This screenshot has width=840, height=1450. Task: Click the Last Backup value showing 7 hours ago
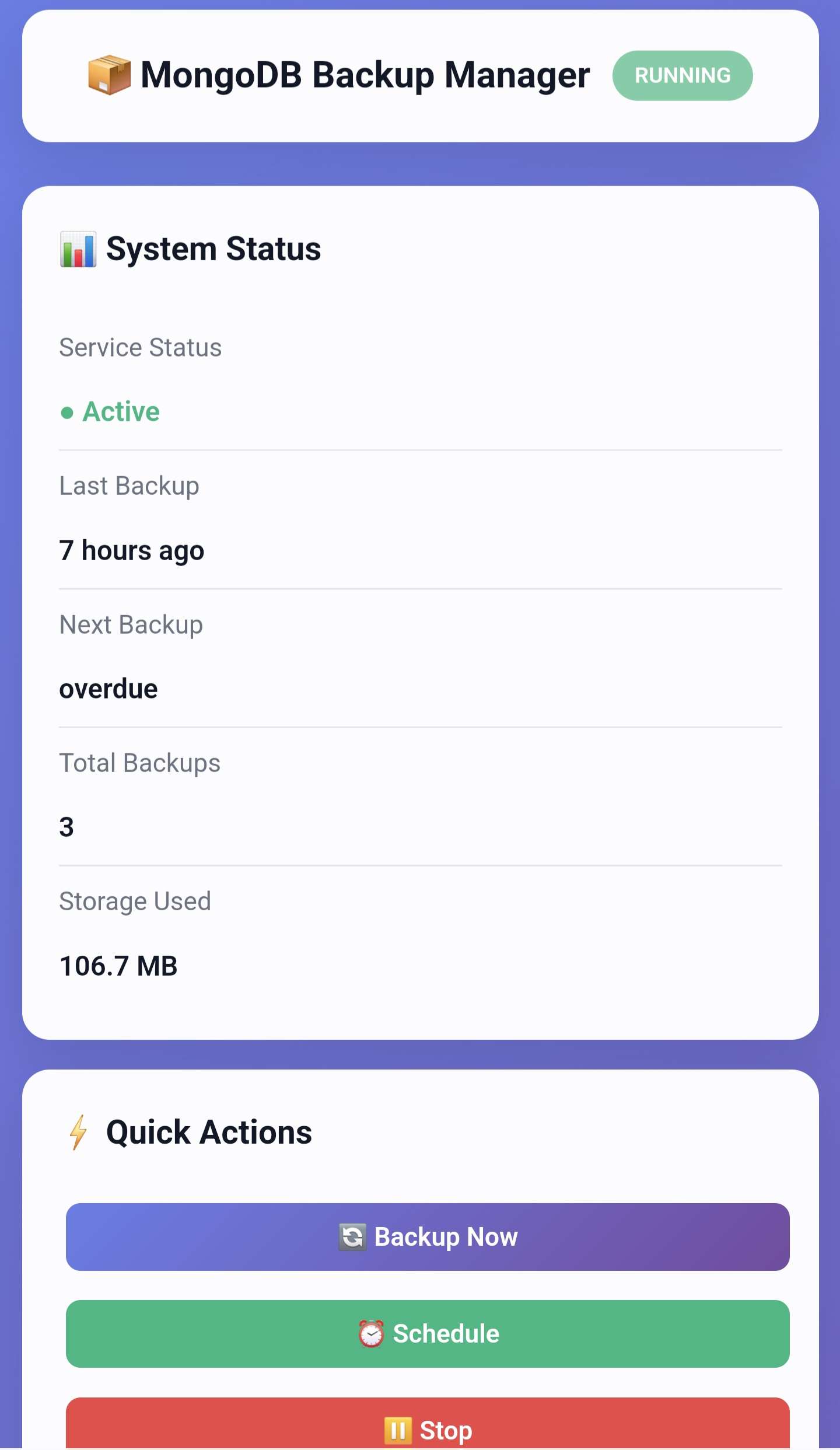(x=131, y=550)
